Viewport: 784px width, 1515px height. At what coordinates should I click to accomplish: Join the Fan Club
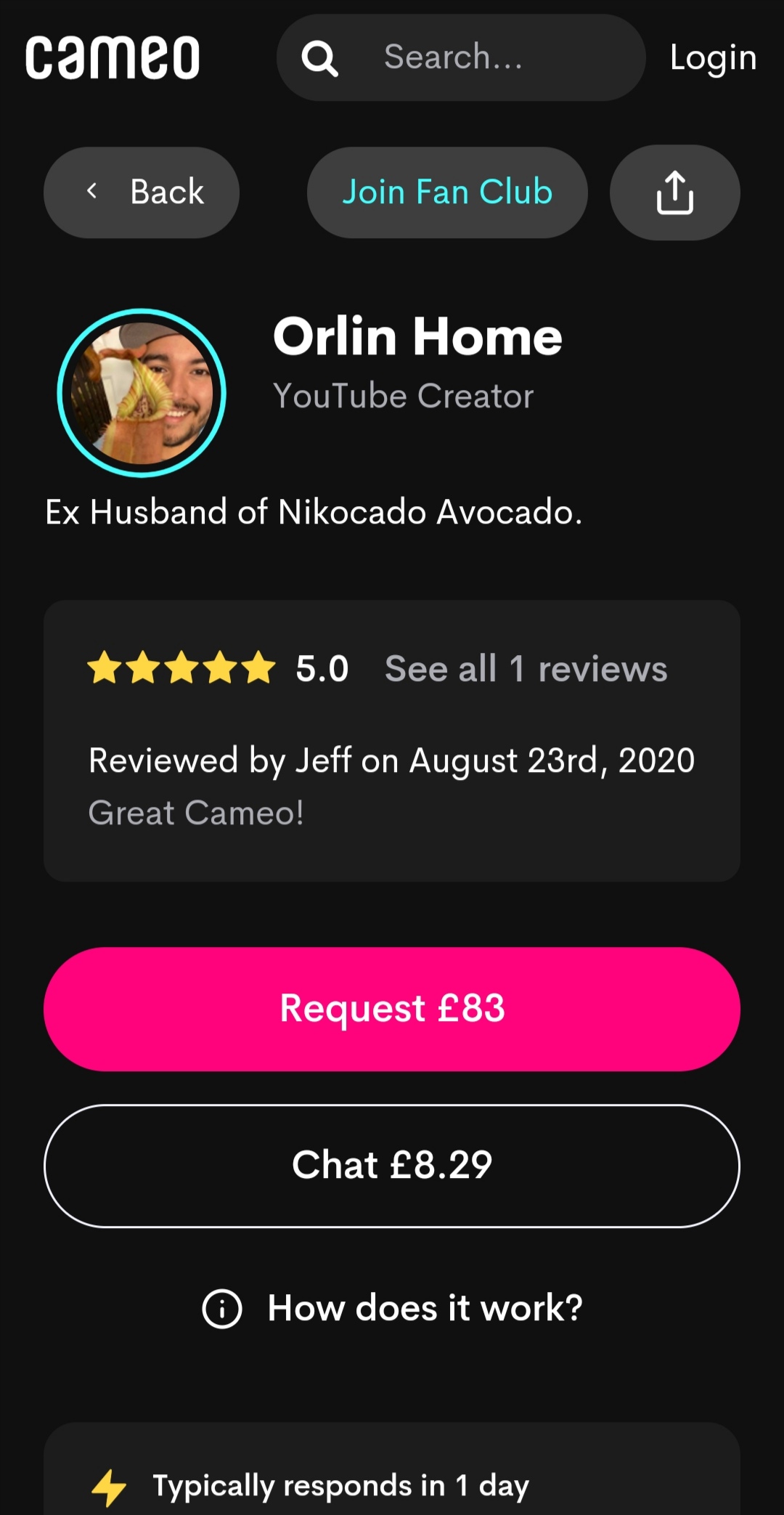[x=447, y=192]
